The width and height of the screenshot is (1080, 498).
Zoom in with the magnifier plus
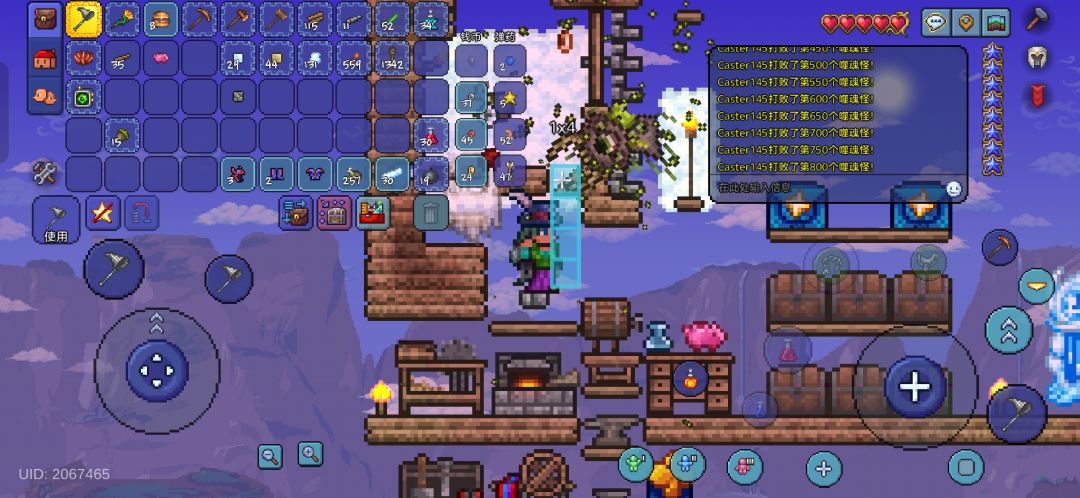coord(311,454)
